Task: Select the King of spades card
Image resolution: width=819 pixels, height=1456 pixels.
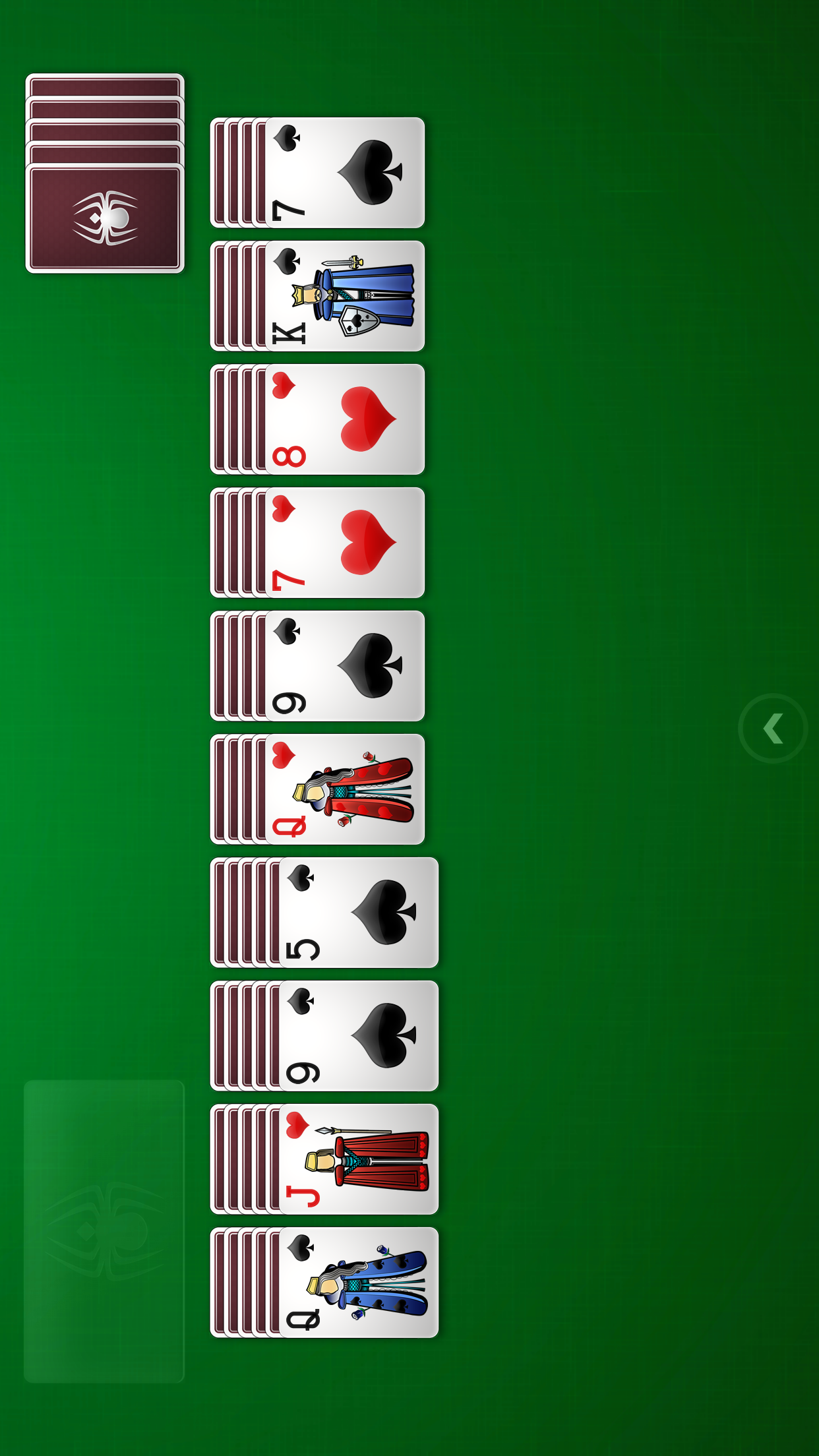Action: pyautogui.click(x=345, y=296)
